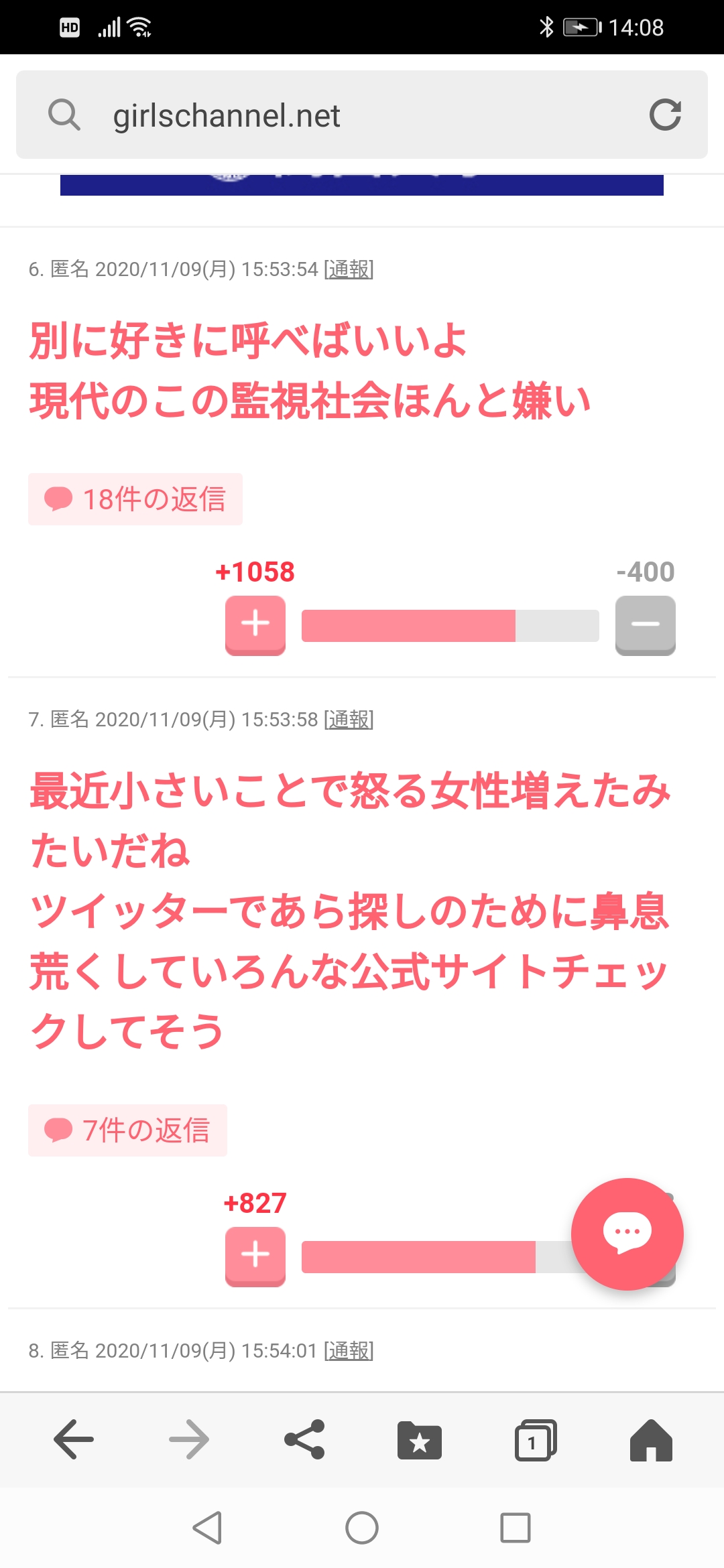
Task: Open the 7件の返信 replies
Action: click(x=127, y=1130)
